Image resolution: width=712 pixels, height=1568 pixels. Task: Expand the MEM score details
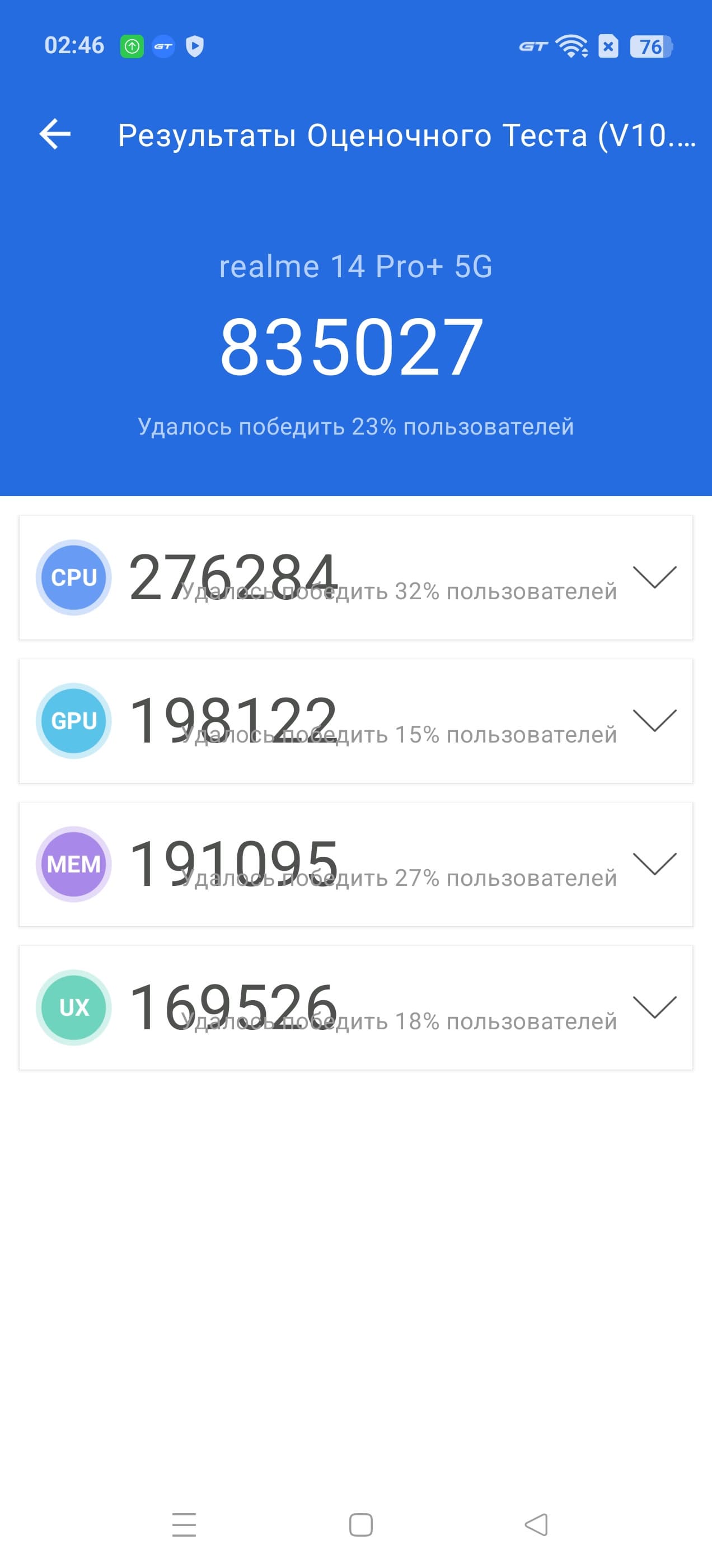(654, 864)
